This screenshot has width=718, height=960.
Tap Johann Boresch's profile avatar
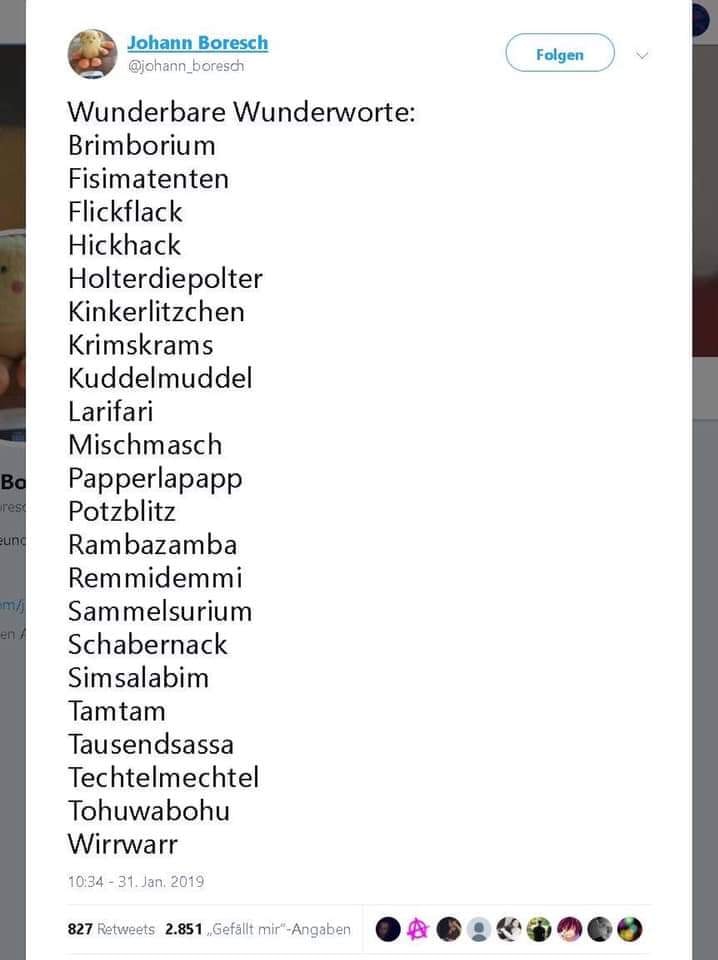tap(92, 54)
